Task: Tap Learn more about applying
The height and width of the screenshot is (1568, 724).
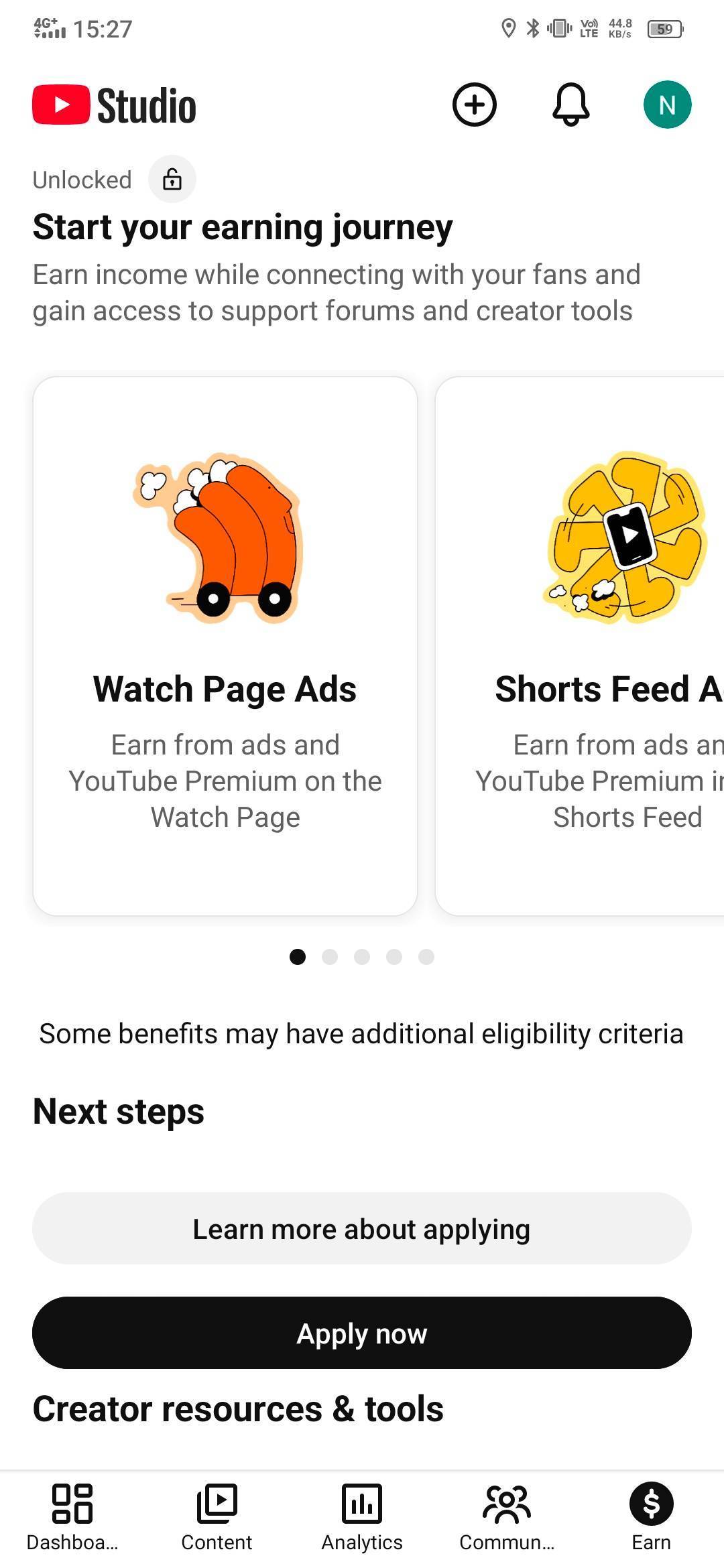Action: pos(362,1229)
